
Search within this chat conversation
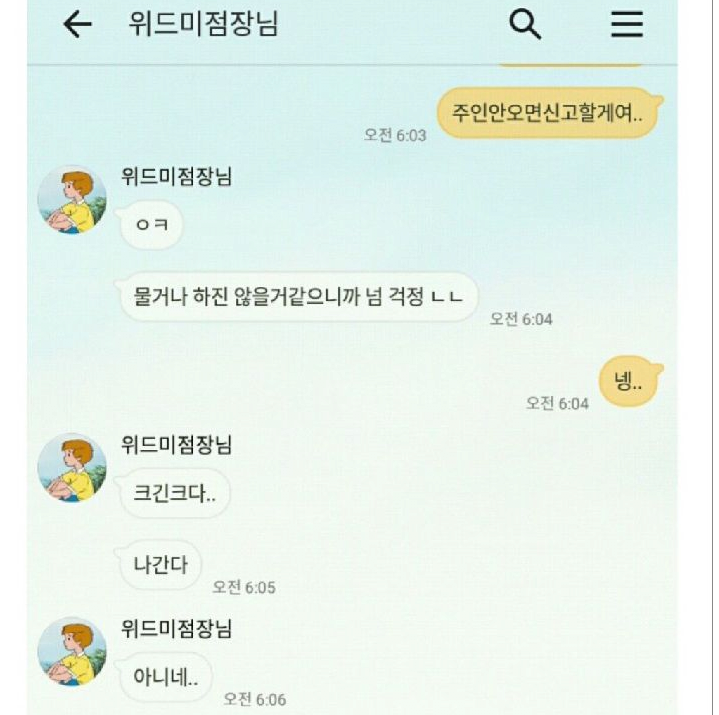[x=525, y=25]
